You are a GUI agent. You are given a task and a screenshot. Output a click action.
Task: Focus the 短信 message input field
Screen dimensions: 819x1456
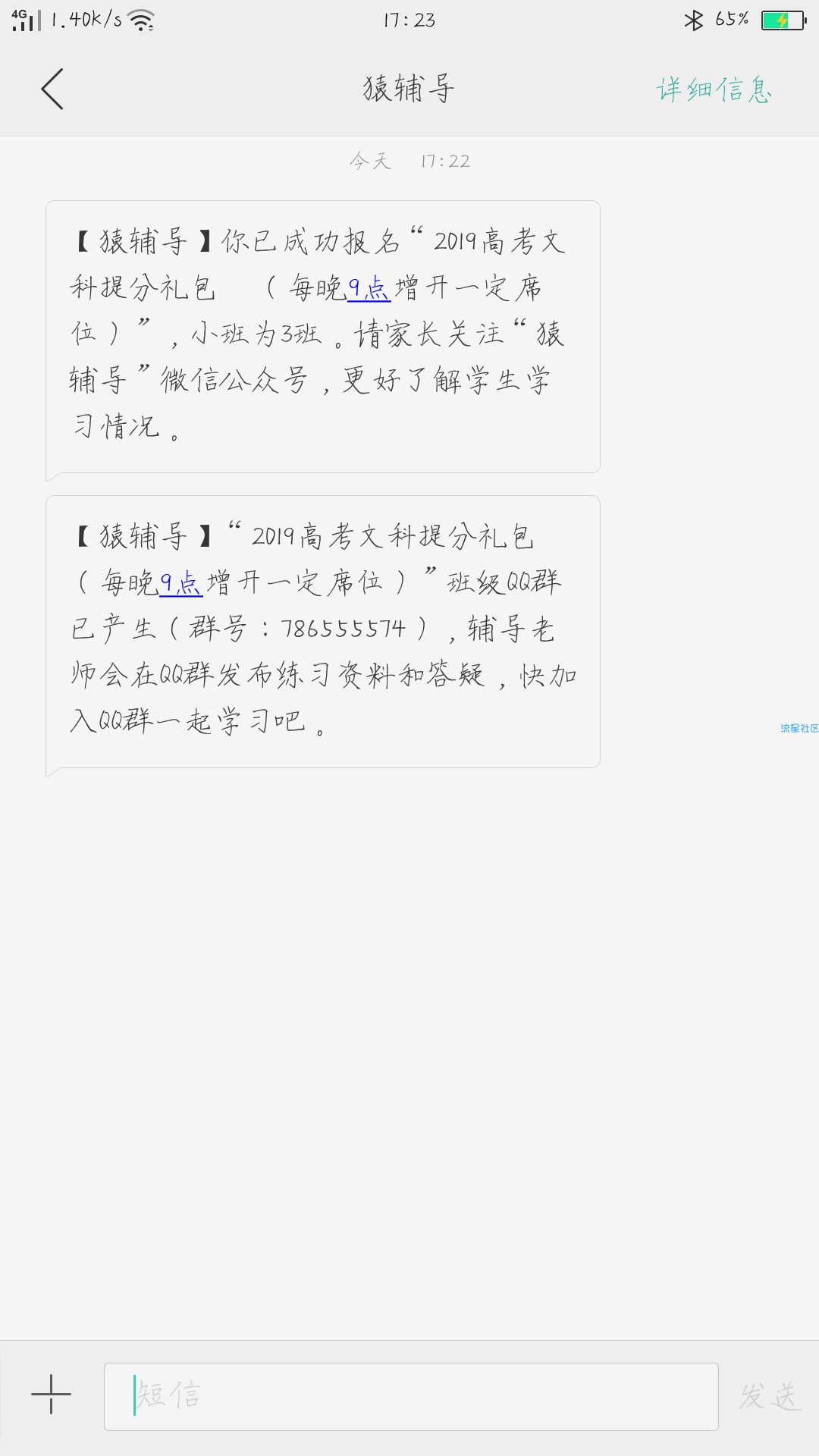411,1396
